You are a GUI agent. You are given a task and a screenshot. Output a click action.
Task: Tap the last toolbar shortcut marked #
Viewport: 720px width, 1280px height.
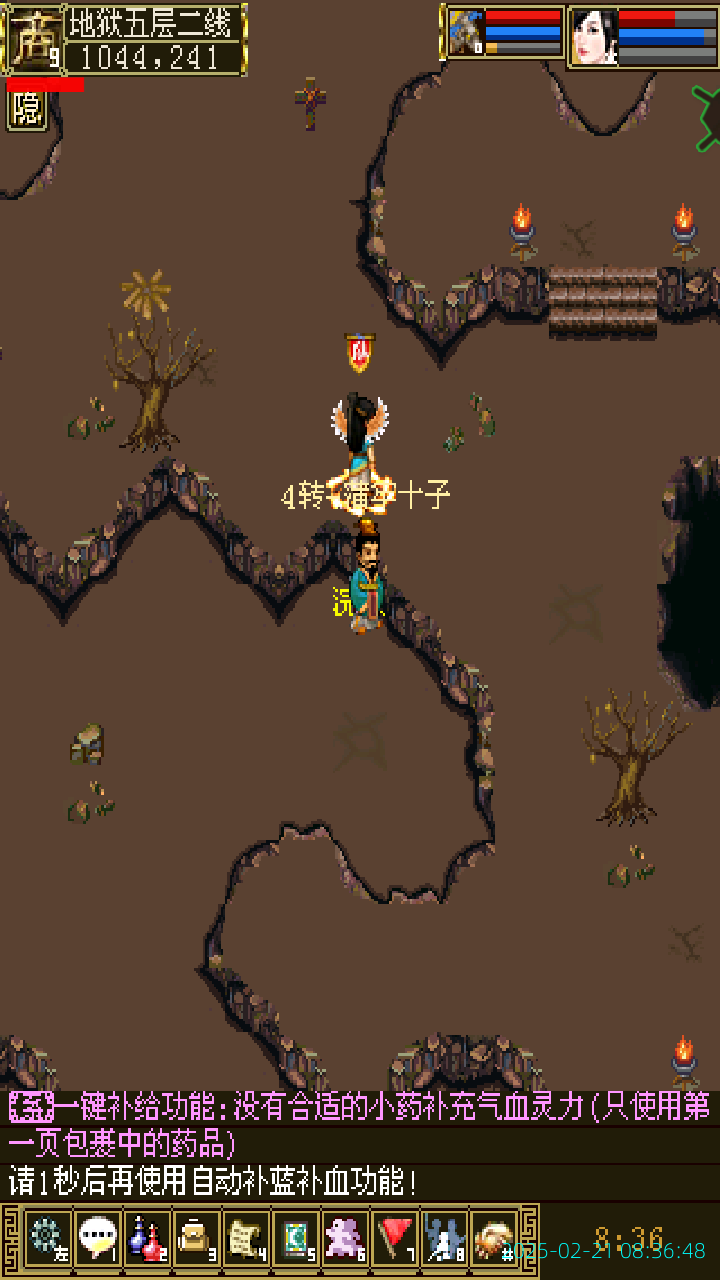pos(494,1239)
